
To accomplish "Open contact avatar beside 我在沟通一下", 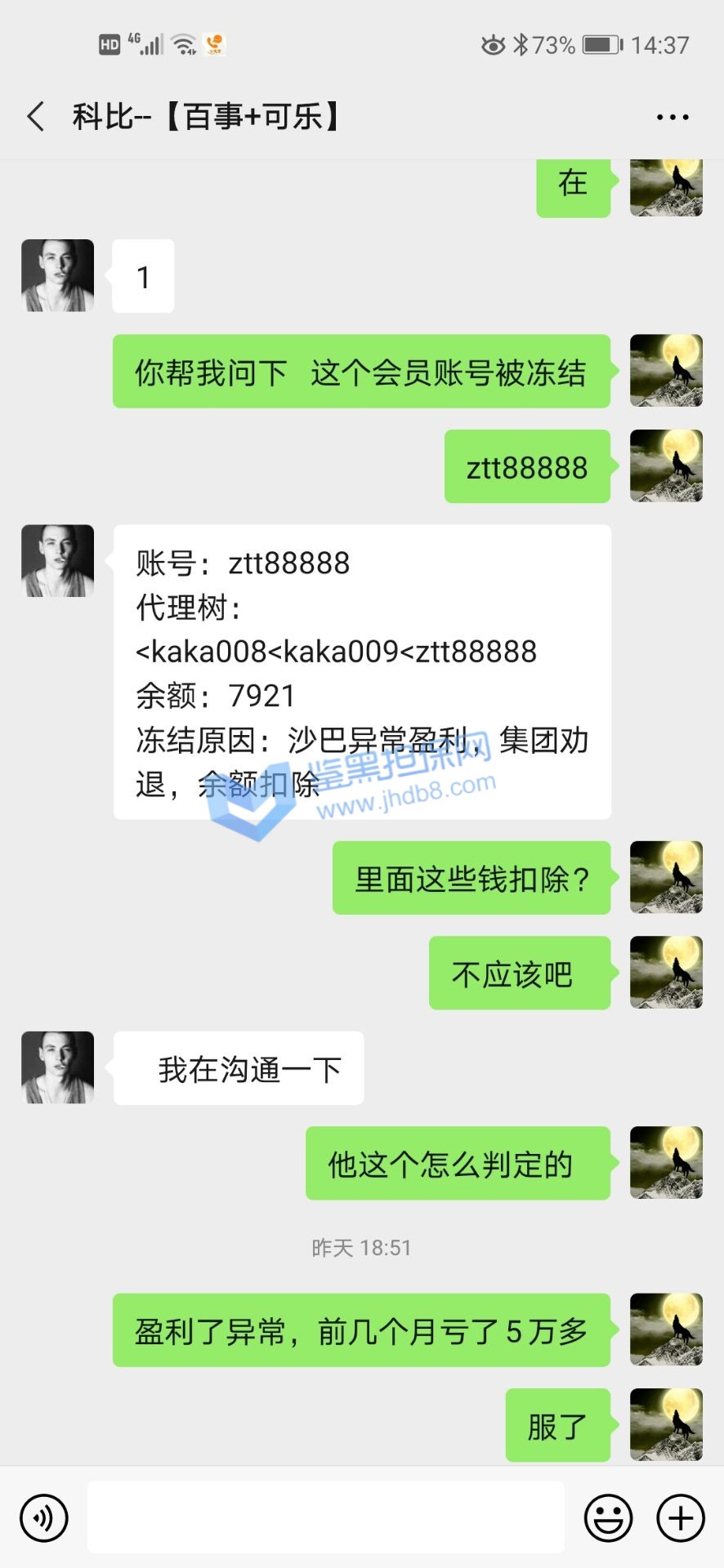I will 57,1067.
